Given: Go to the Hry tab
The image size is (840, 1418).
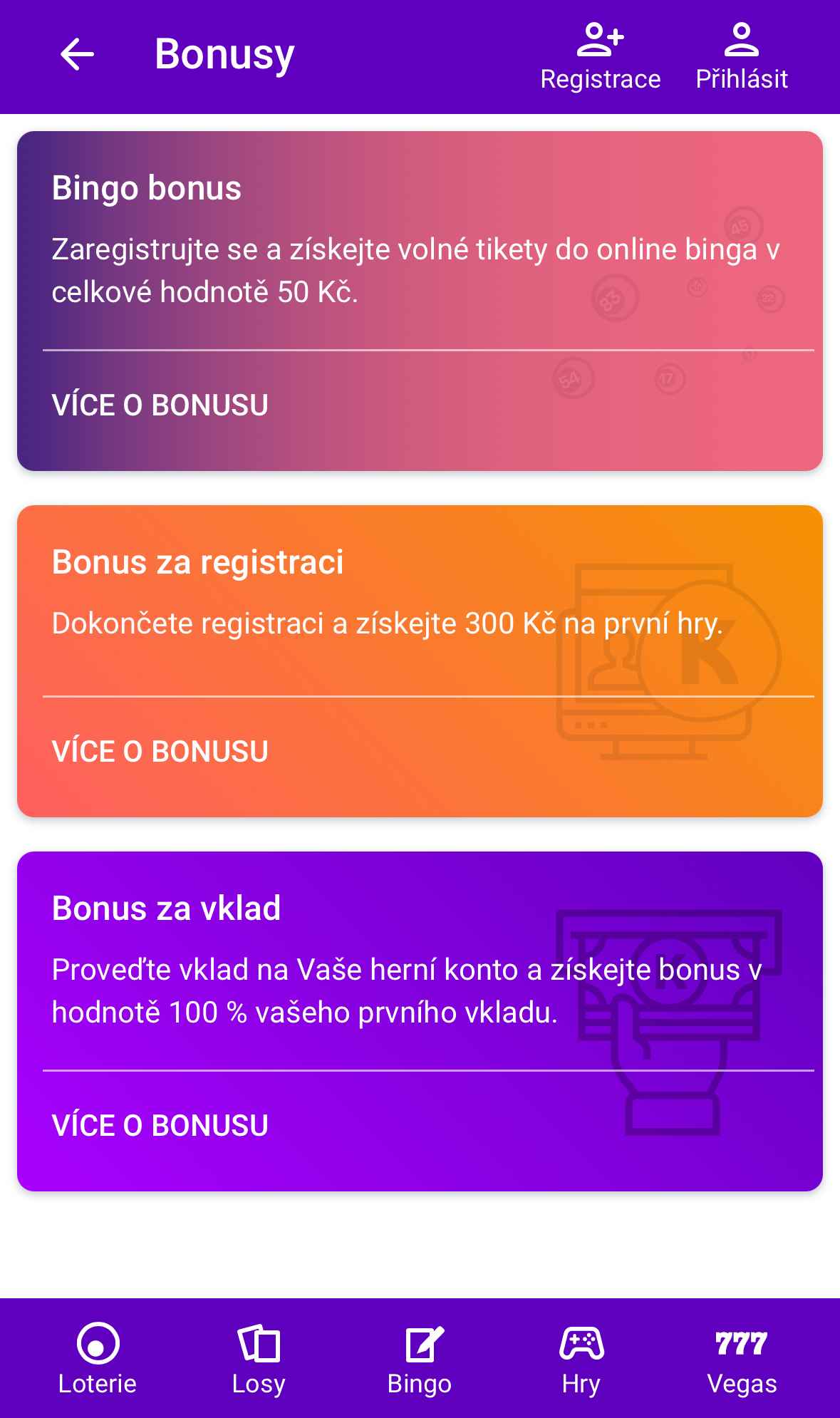Looking at the screenshot, I should [581, 1359].
